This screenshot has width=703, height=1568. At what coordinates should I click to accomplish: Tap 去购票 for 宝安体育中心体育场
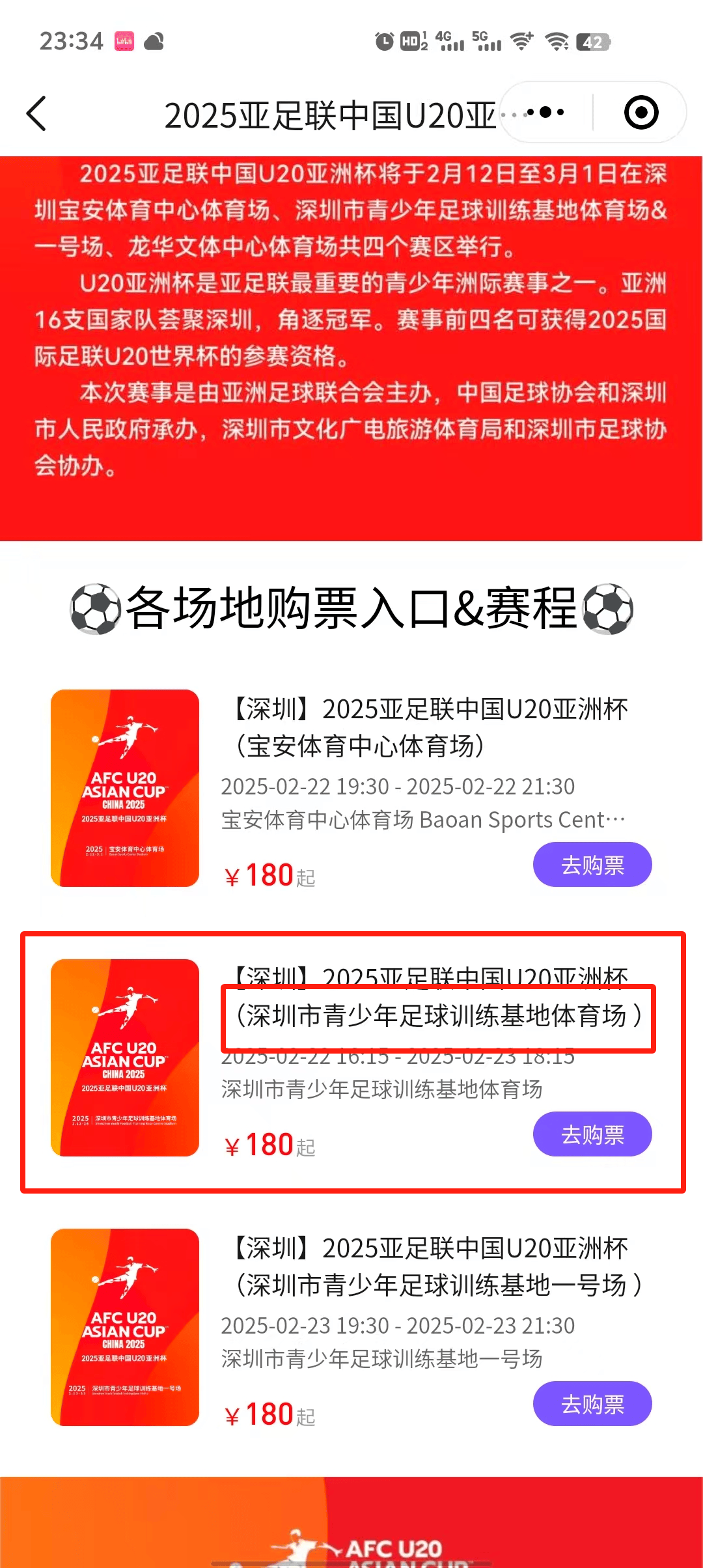[x=593, y=864]
